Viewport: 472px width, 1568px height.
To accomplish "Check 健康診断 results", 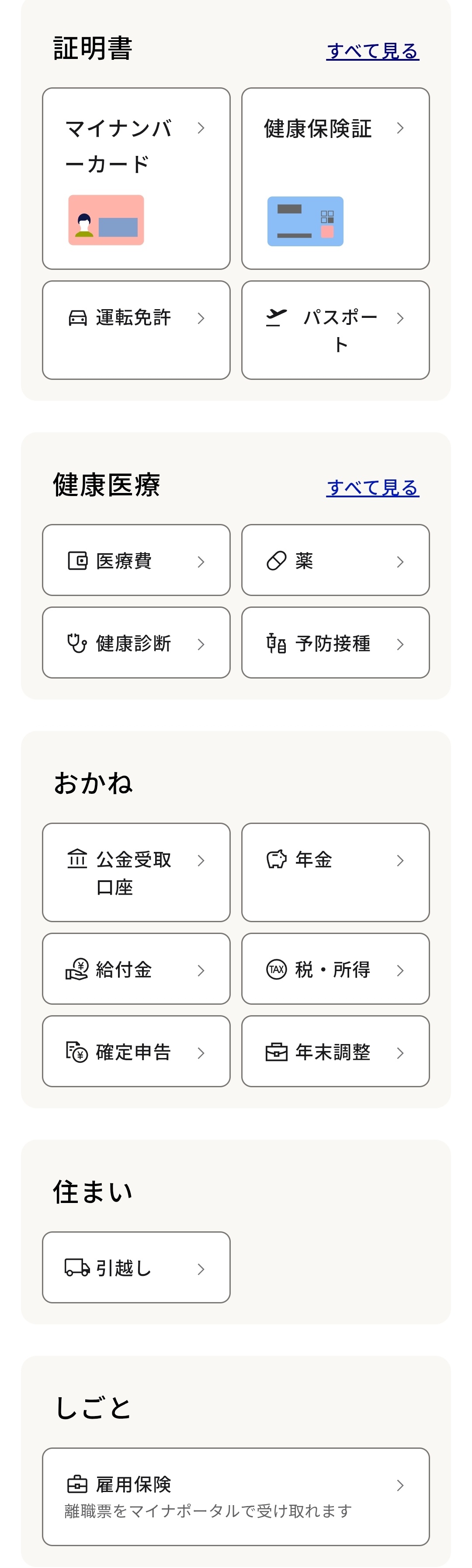I will click(x=136, y=642).
